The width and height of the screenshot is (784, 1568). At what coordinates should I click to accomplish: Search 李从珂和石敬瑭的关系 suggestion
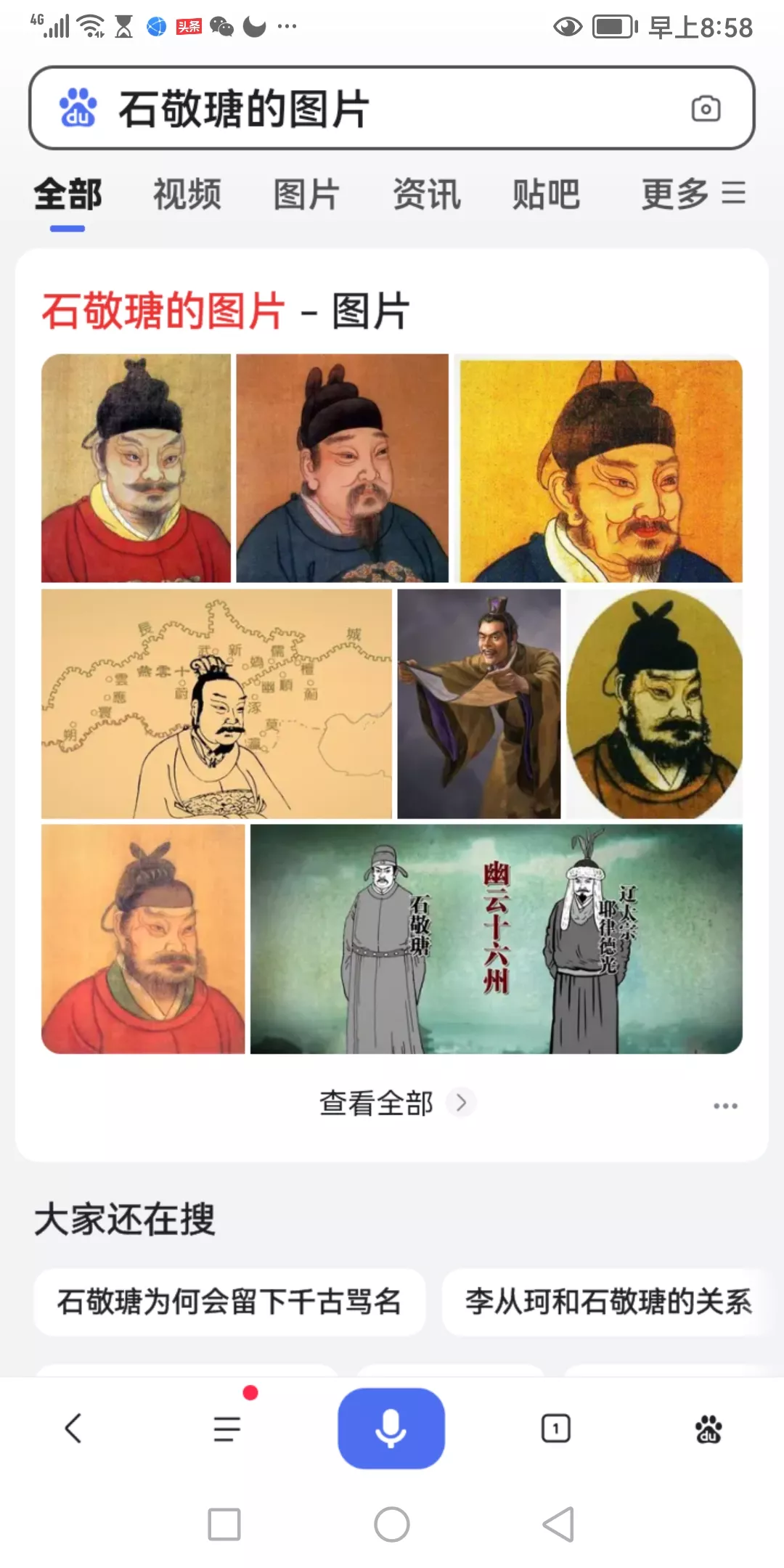point(608,1302)
